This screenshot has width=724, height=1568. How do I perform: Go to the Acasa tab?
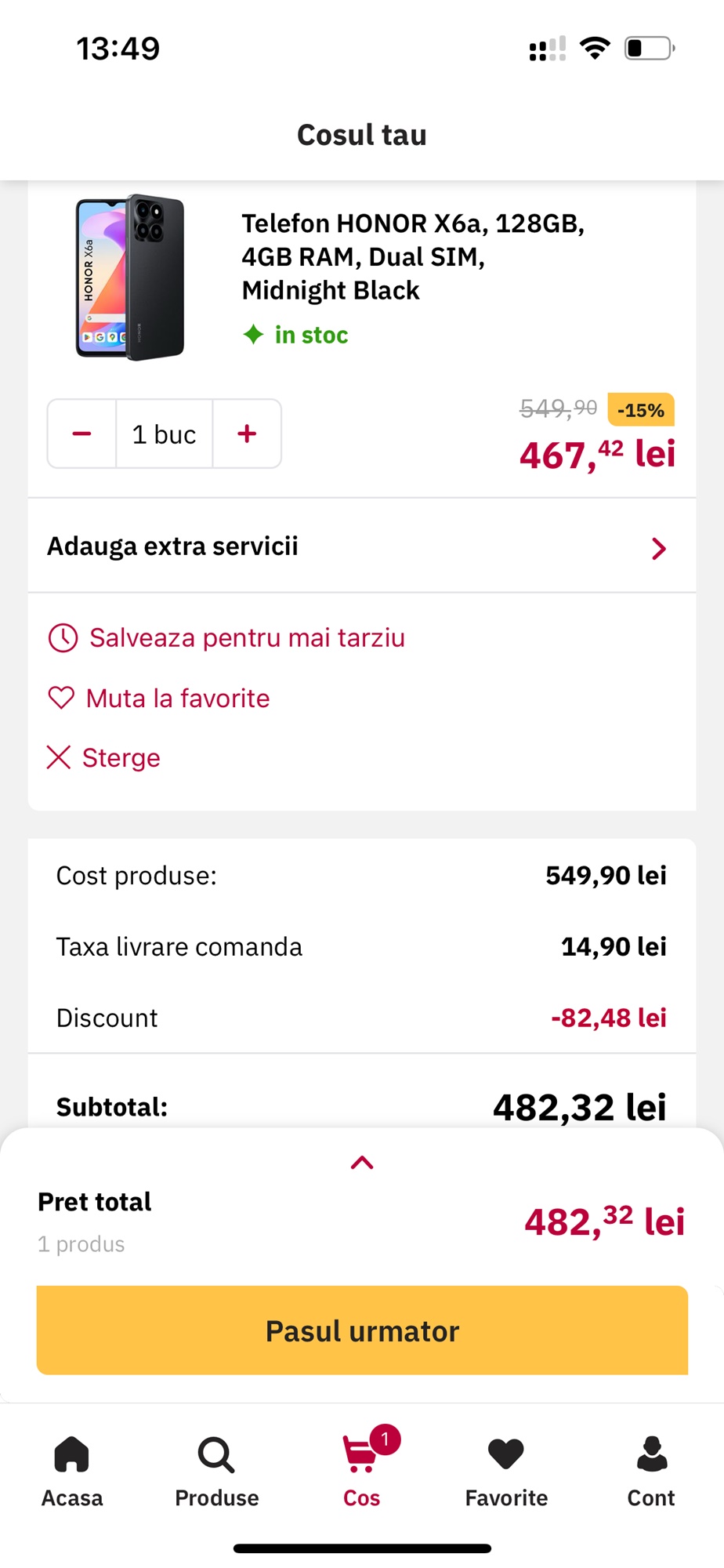tap(72, 1472)
